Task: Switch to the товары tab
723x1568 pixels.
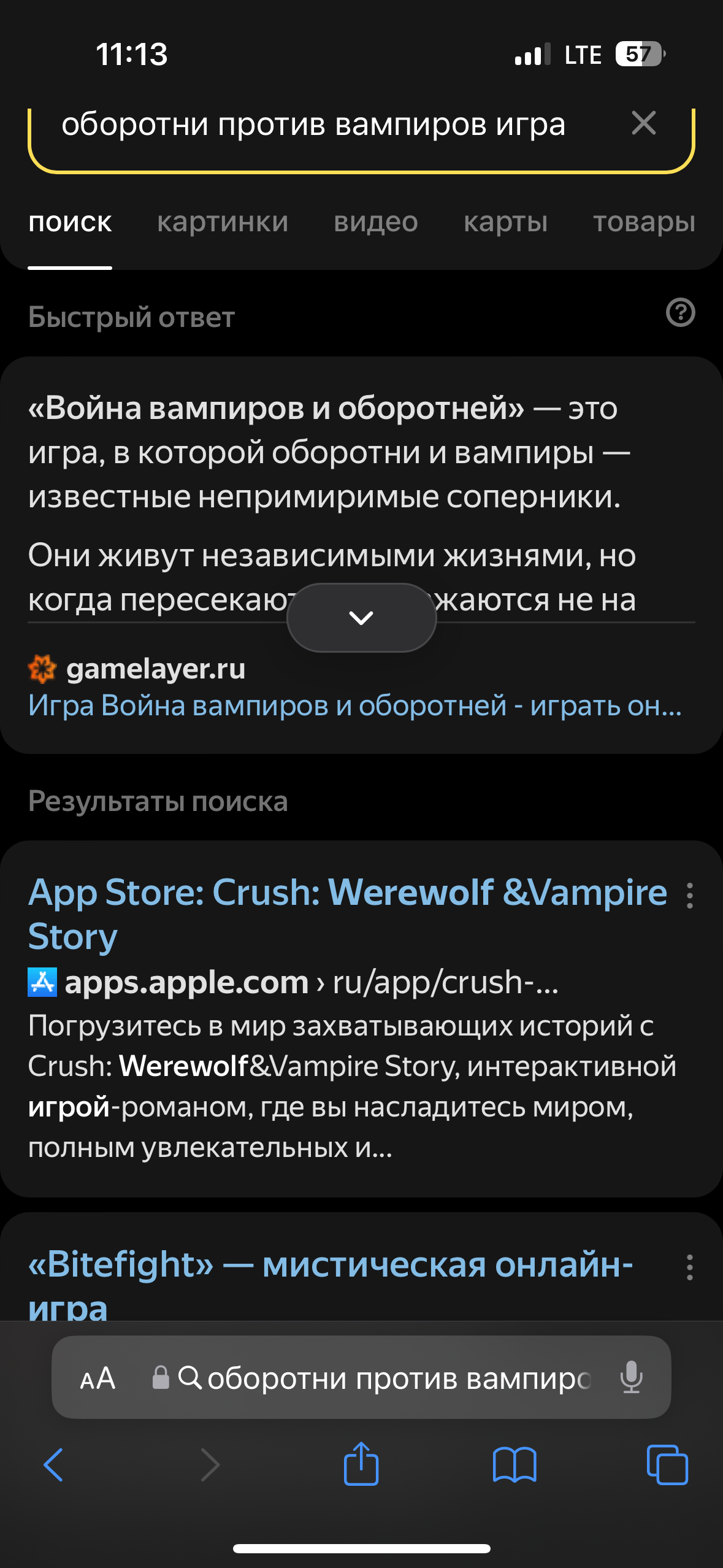Action: pos(644,222)
